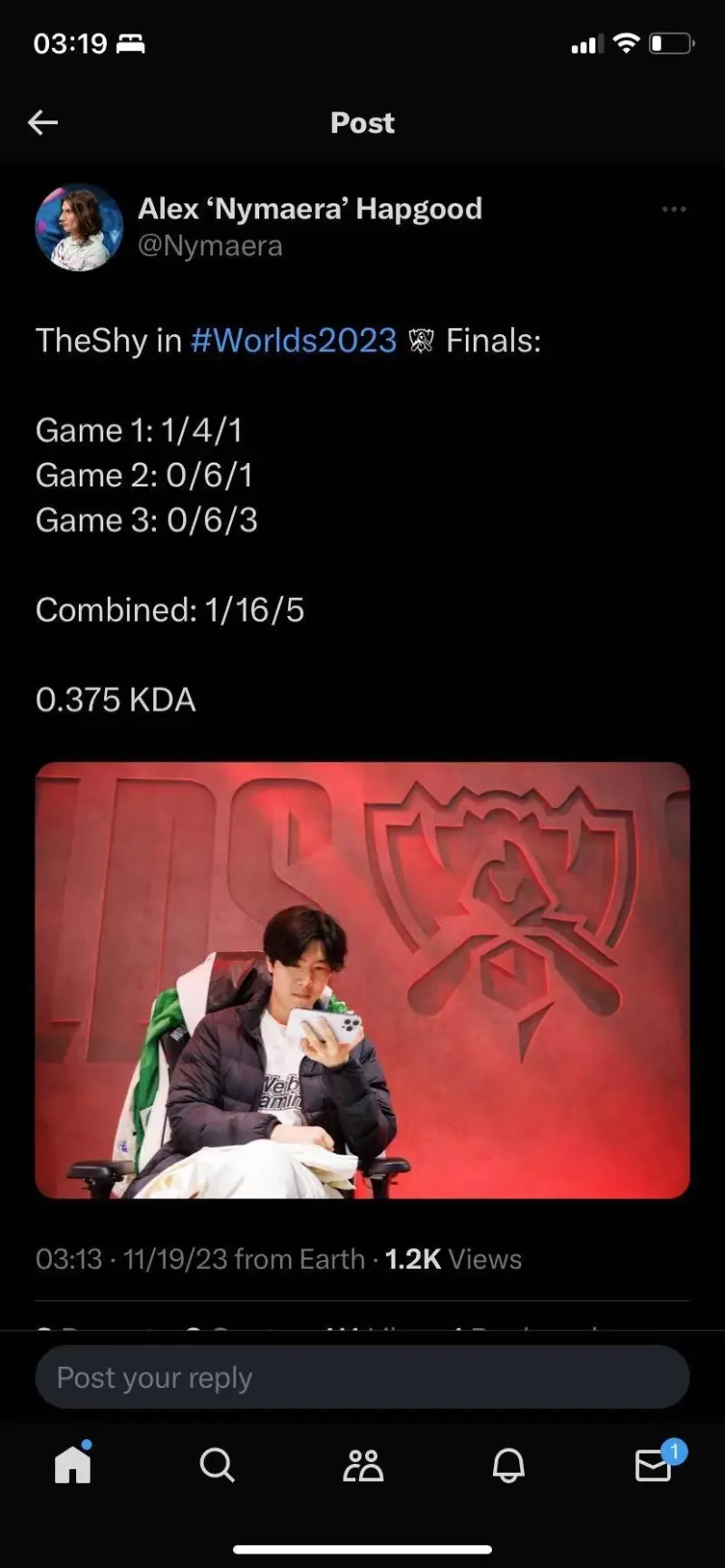This screenshot has height=1568, width=725.
Task: View the attached TheShy photo
Action: click(362, 980)
